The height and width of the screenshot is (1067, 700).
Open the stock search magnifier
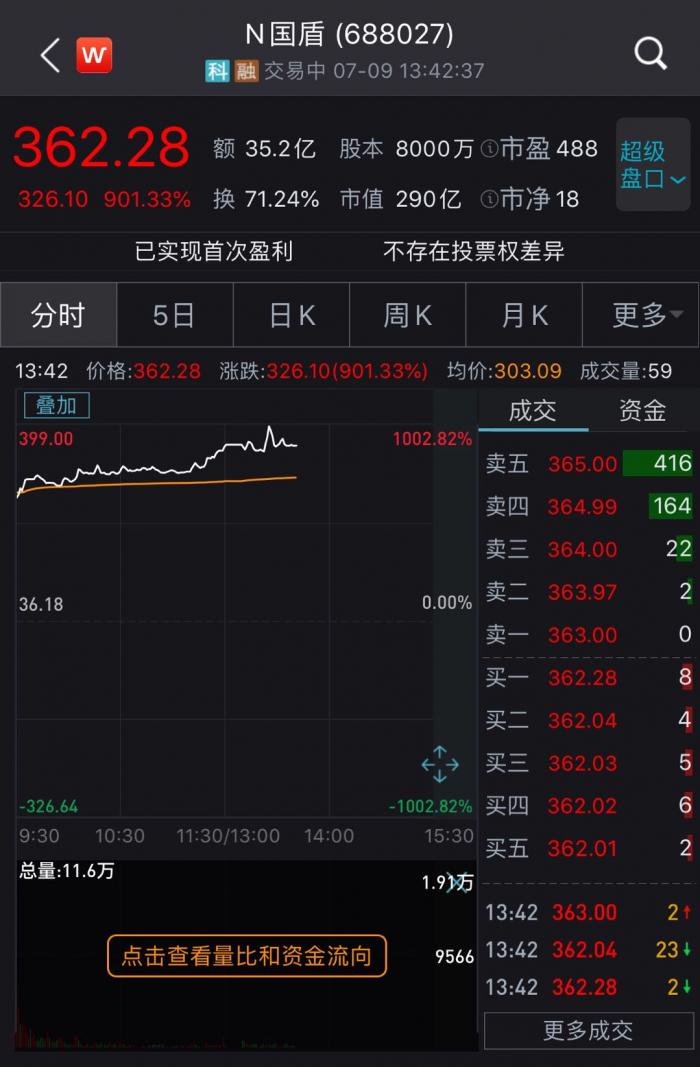[651, 54]
